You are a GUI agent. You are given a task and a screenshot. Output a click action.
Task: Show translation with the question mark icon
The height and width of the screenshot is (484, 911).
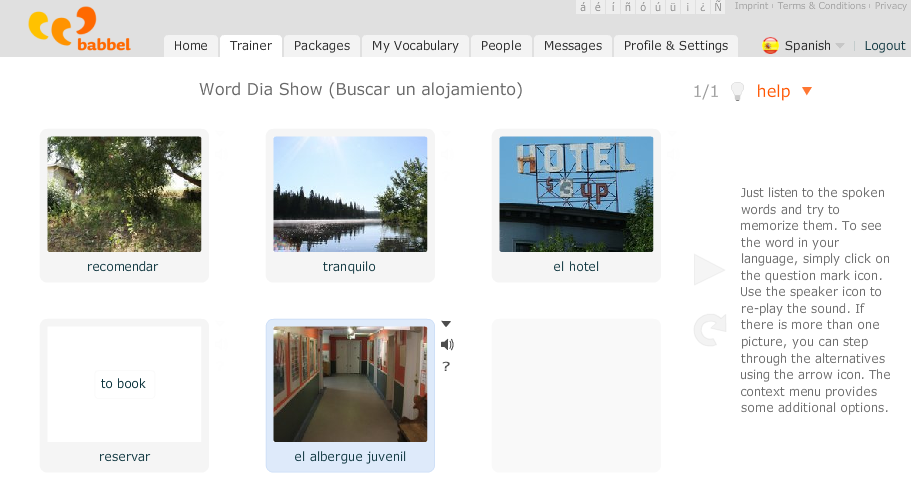[446, 367]
